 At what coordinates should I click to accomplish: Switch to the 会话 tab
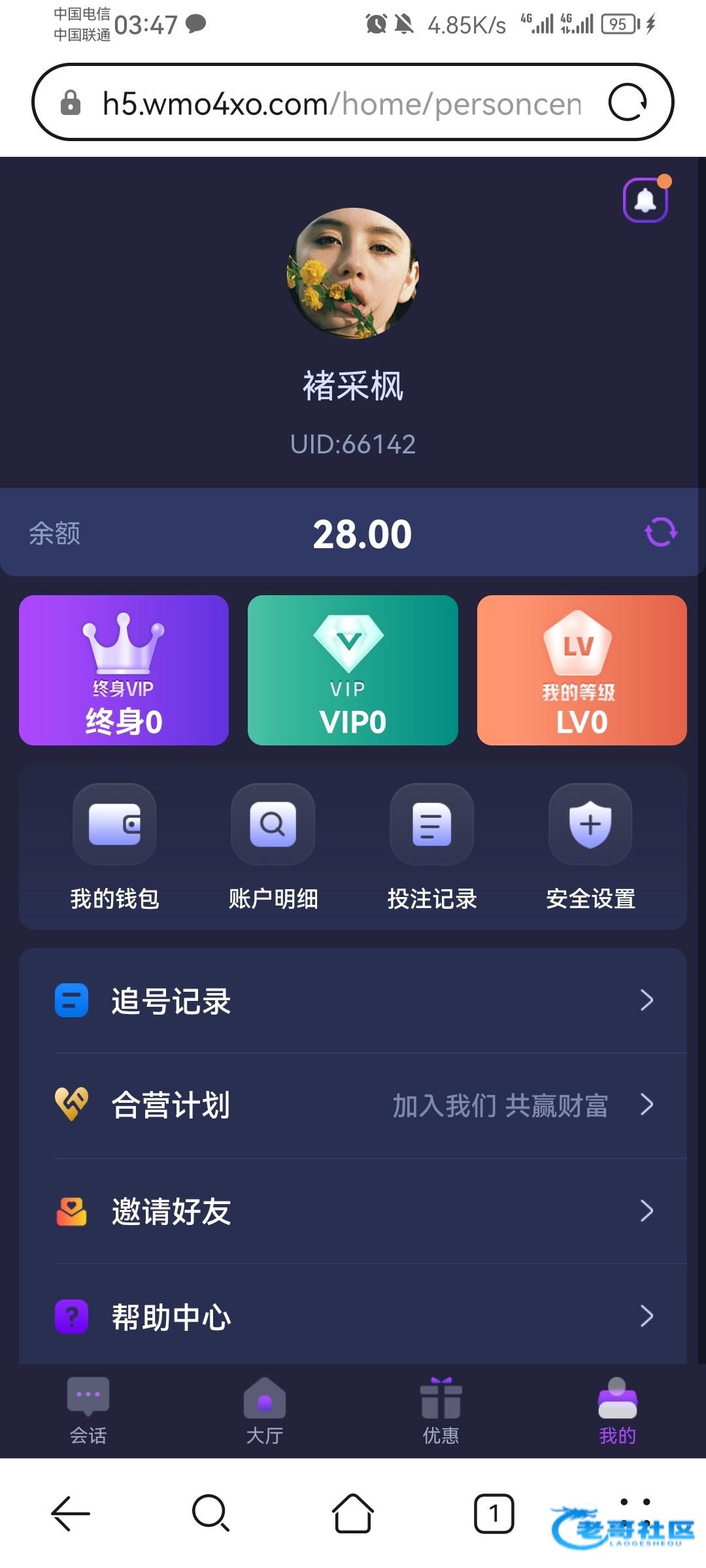(88, 1411)
